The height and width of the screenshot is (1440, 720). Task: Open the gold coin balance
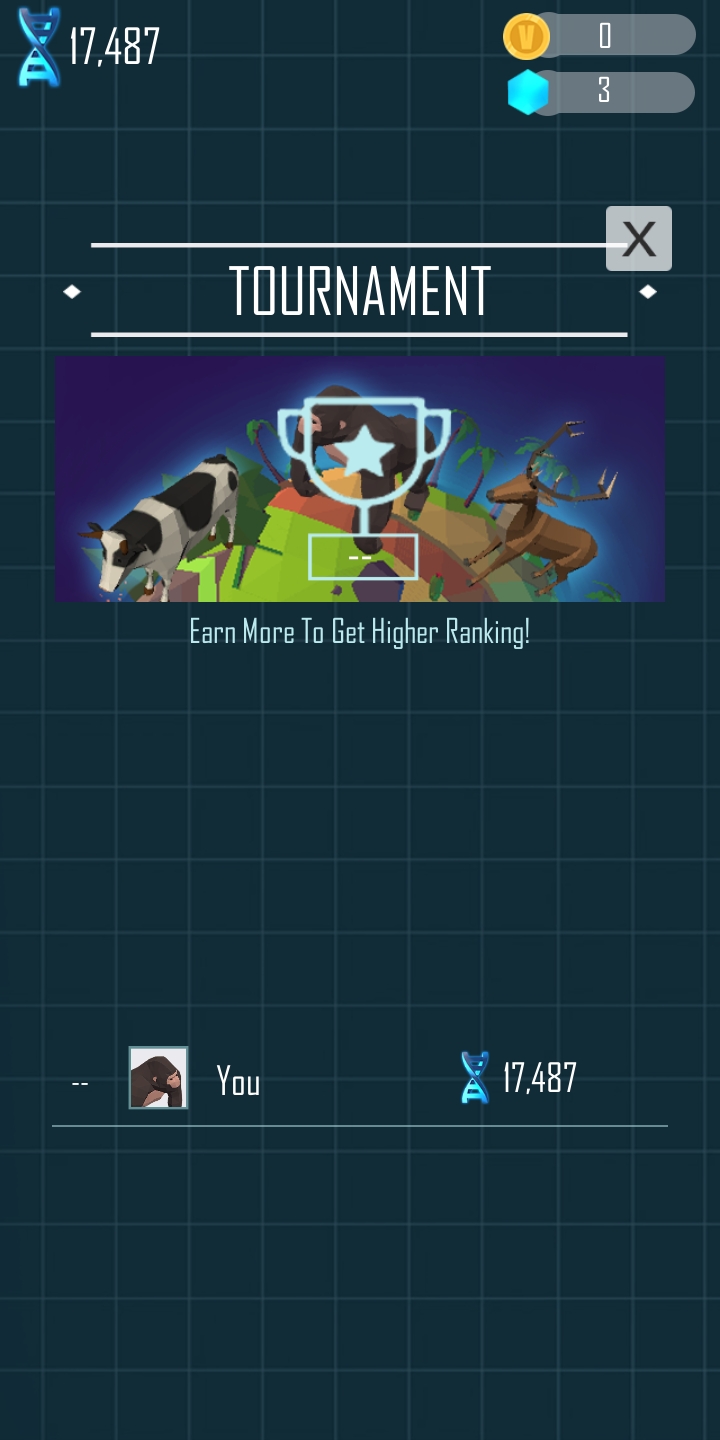coord(600,36)
